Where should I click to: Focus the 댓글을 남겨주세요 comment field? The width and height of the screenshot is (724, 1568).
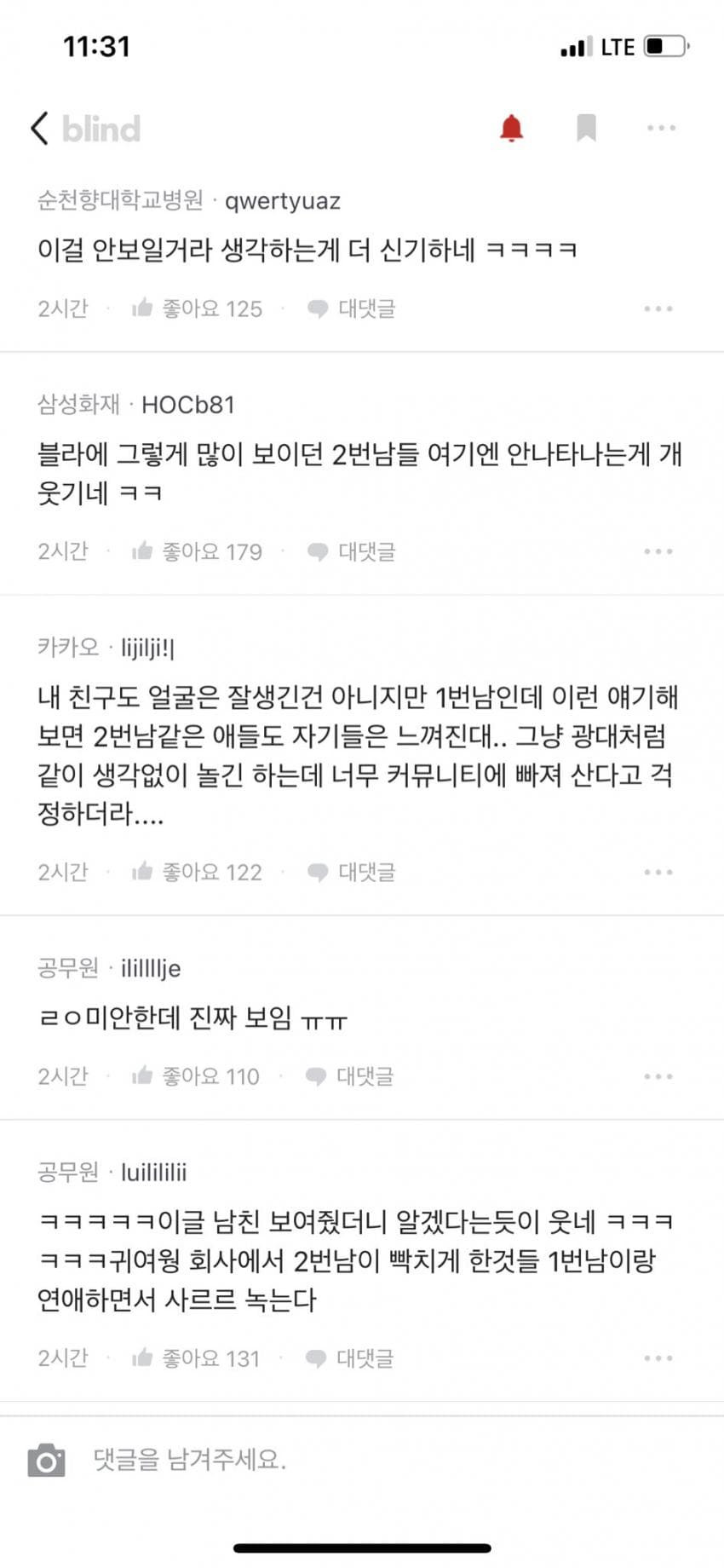pyautogui.click(x=383, y=1461)
